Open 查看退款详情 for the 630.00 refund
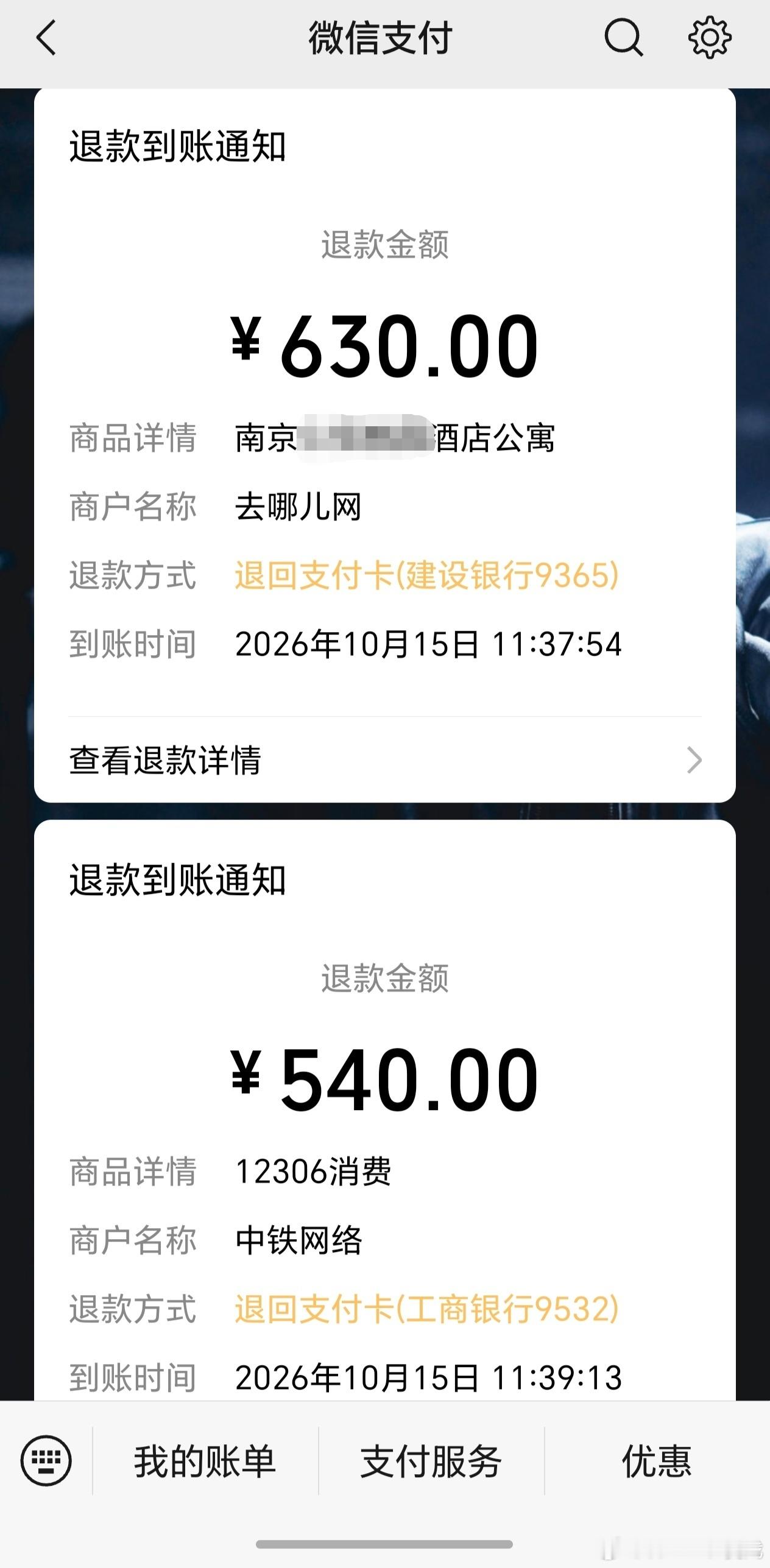The width and height of the screenshot is (770, 1568). [385, 760]
